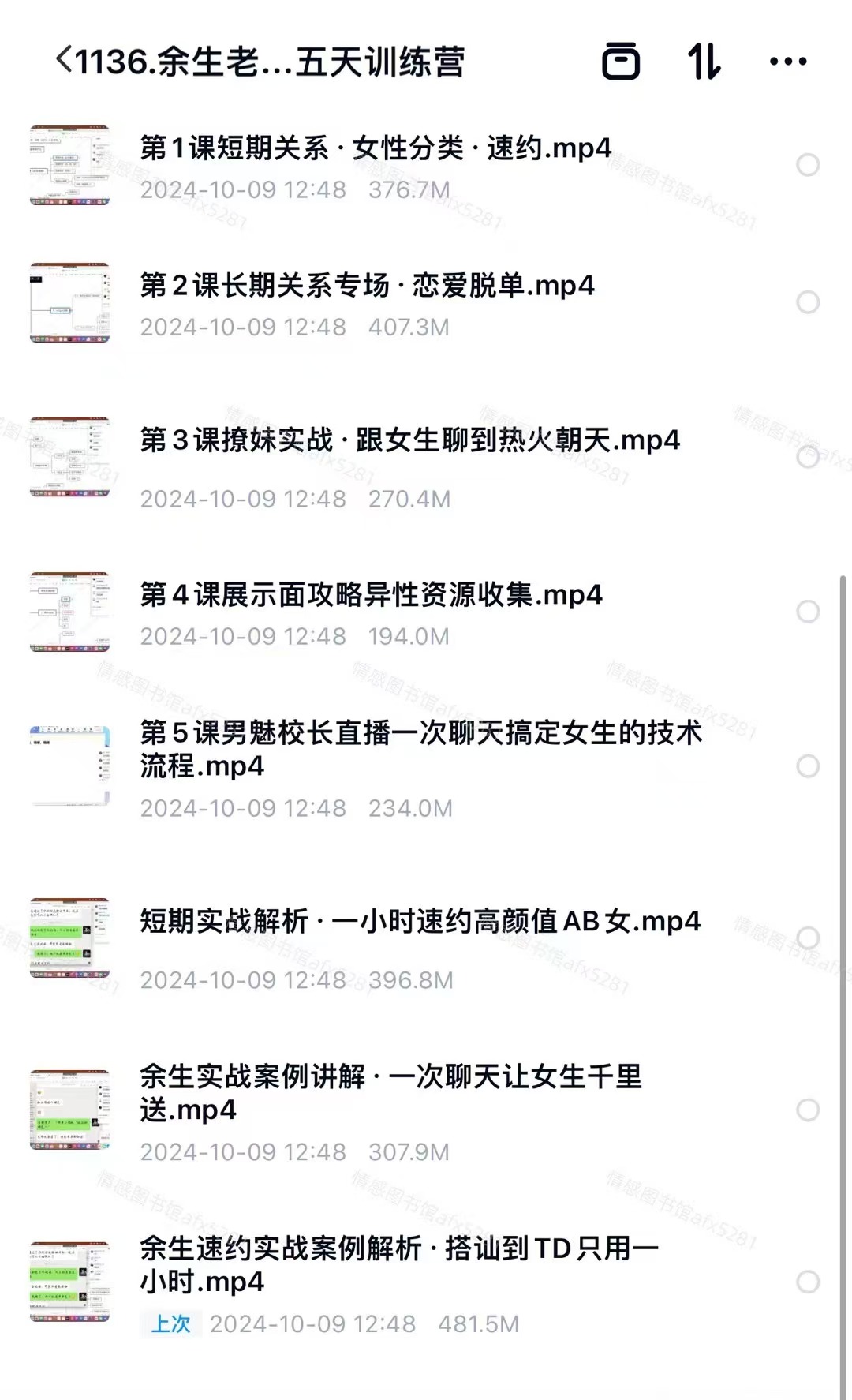This screenshot has width=852, height=1400.
Task: Open 第3课撩妹实战 video file
Action: coord(409,440)
